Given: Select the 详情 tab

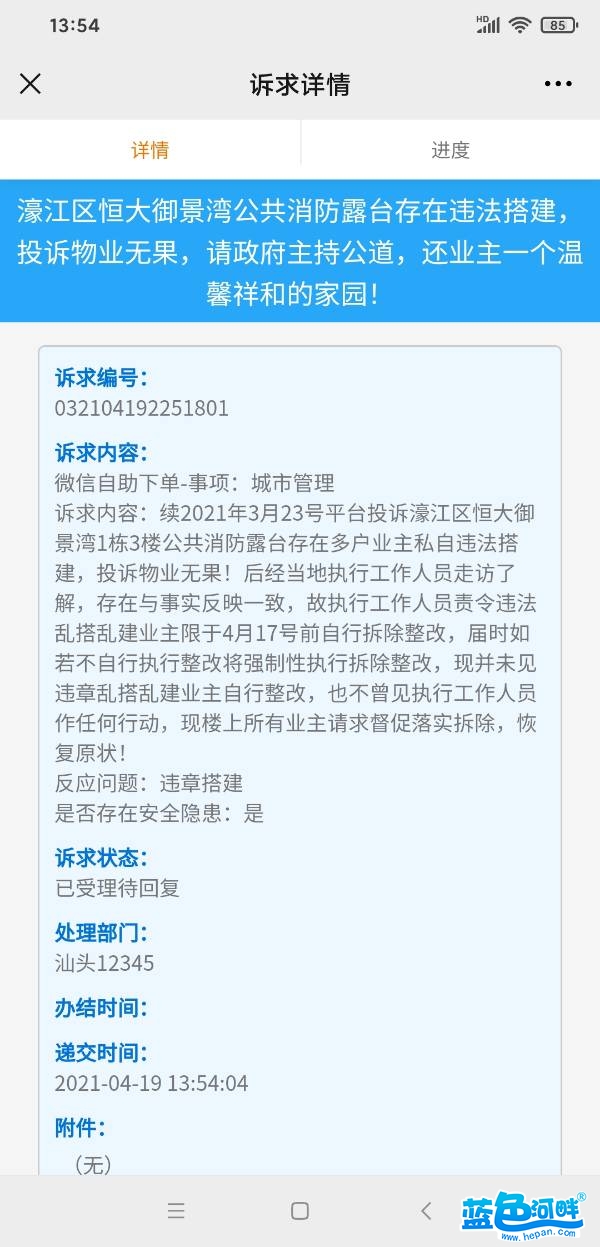Looking at the screenshot, I should pos(150,150).
